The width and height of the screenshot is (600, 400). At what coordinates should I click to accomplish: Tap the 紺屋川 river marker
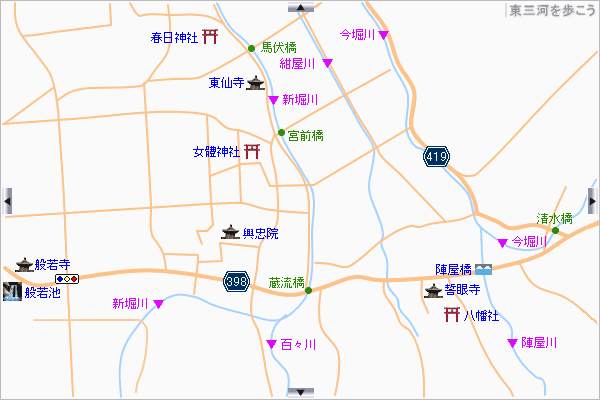327,64
